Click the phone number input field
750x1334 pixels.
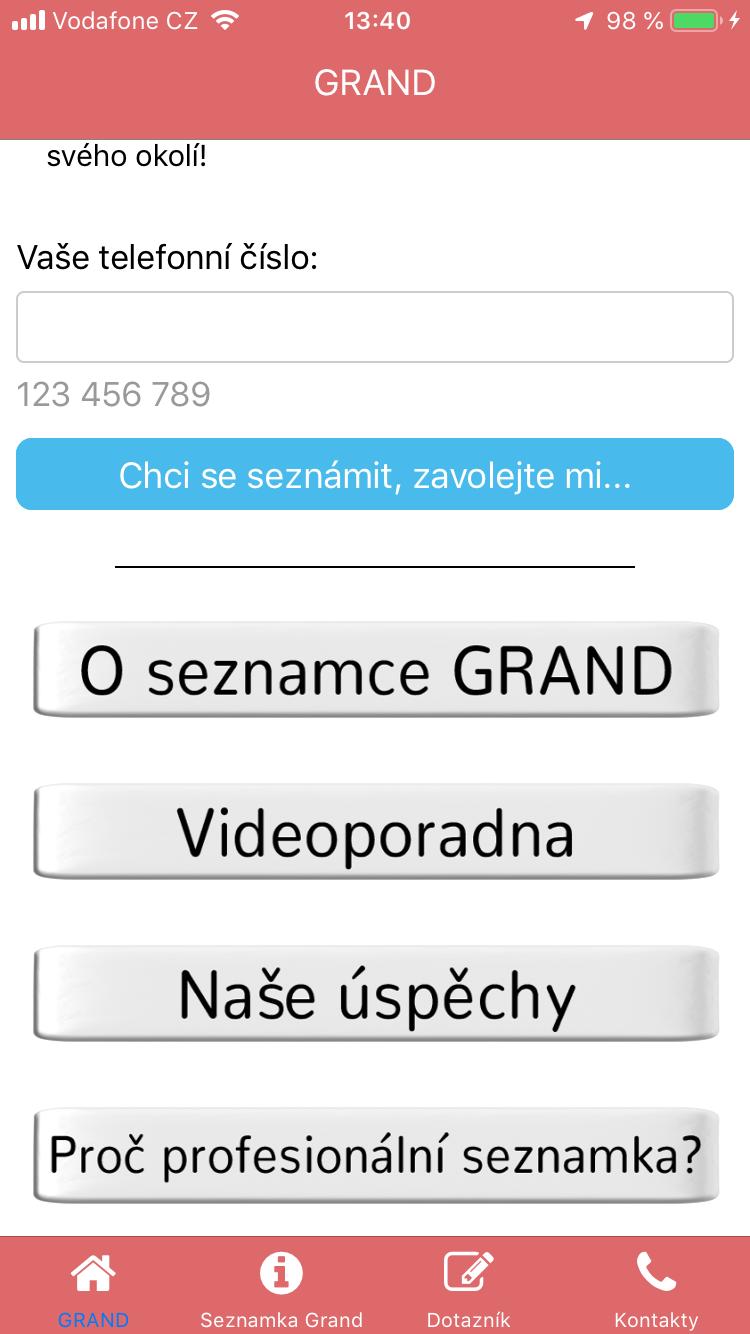click(x=375, y=326)
